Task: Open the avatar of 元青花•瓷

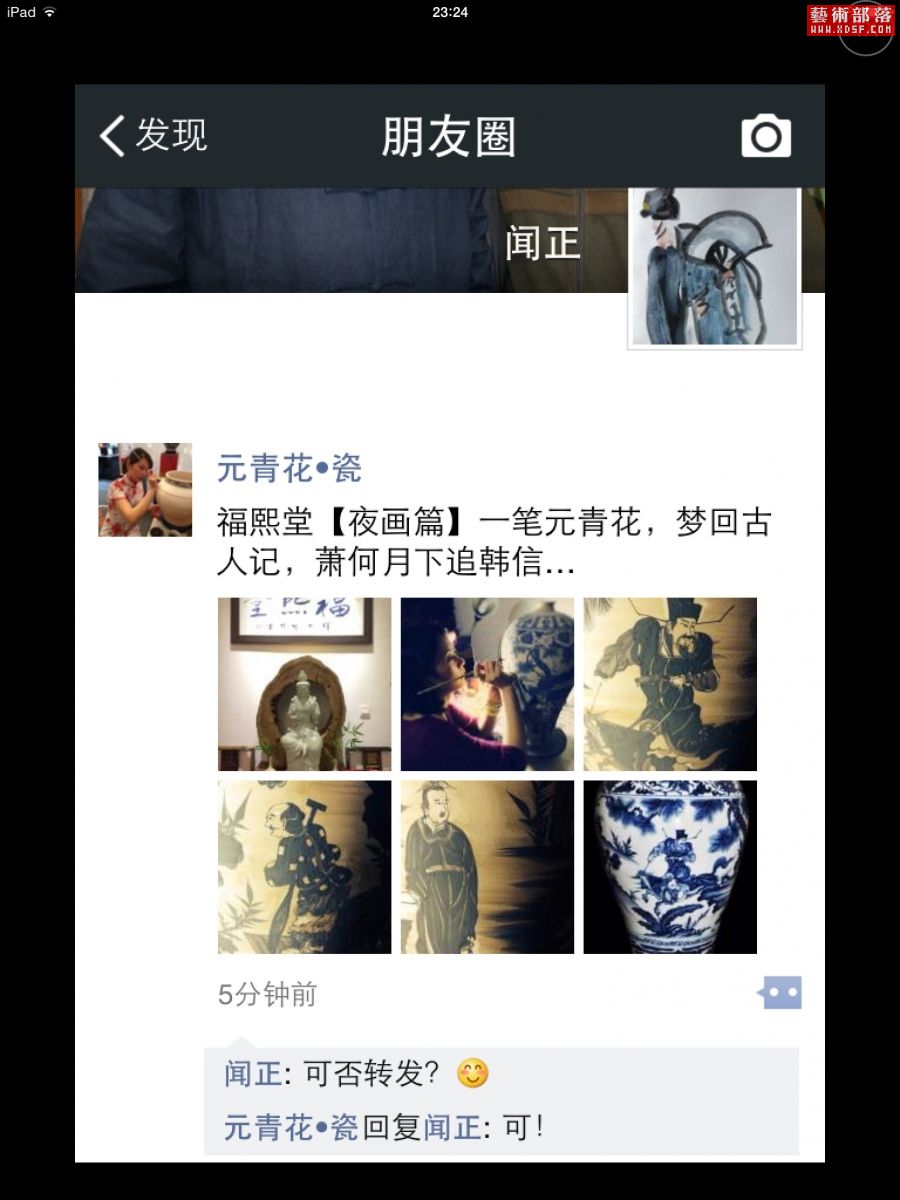Action: click(145, 490)
